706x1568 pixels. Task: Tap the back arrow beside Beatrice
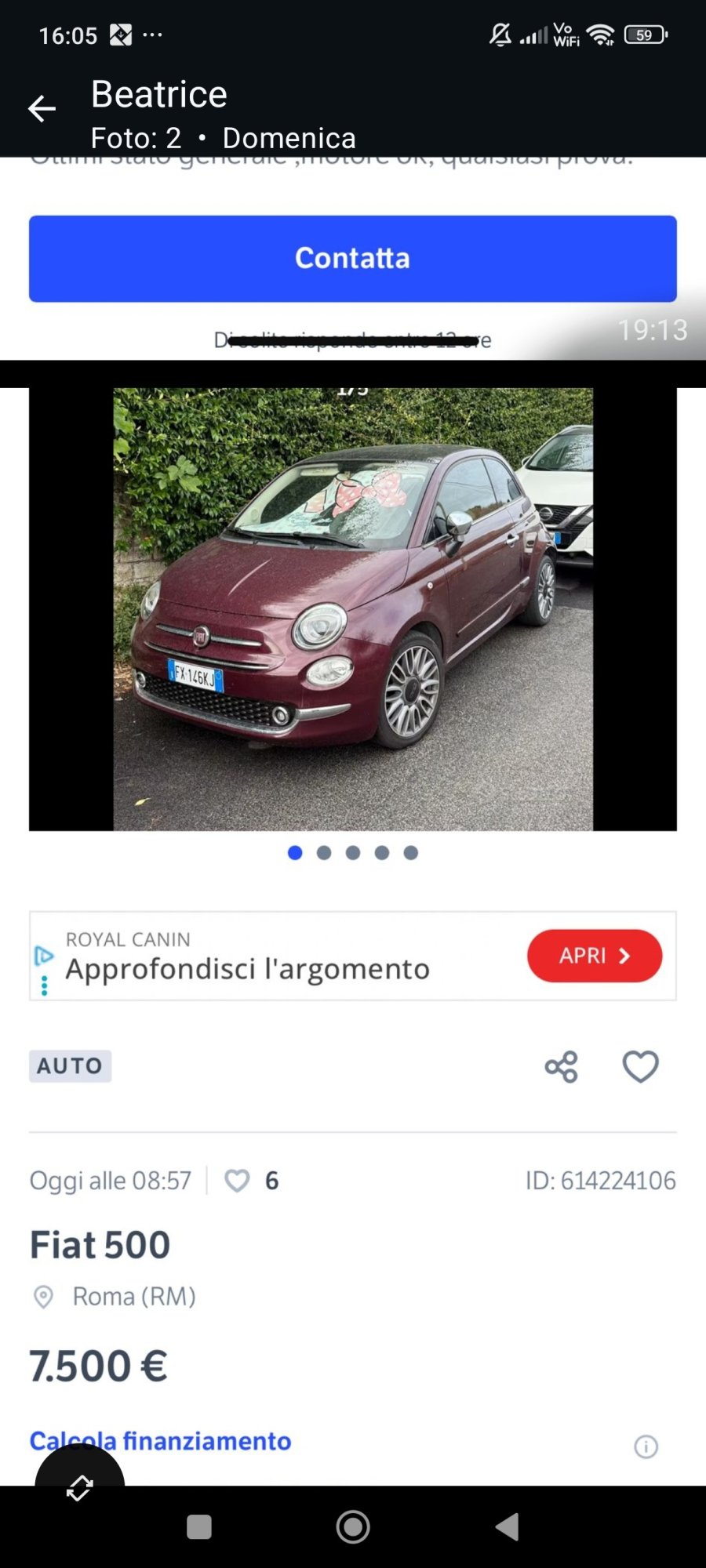click(x=42, y=108)
